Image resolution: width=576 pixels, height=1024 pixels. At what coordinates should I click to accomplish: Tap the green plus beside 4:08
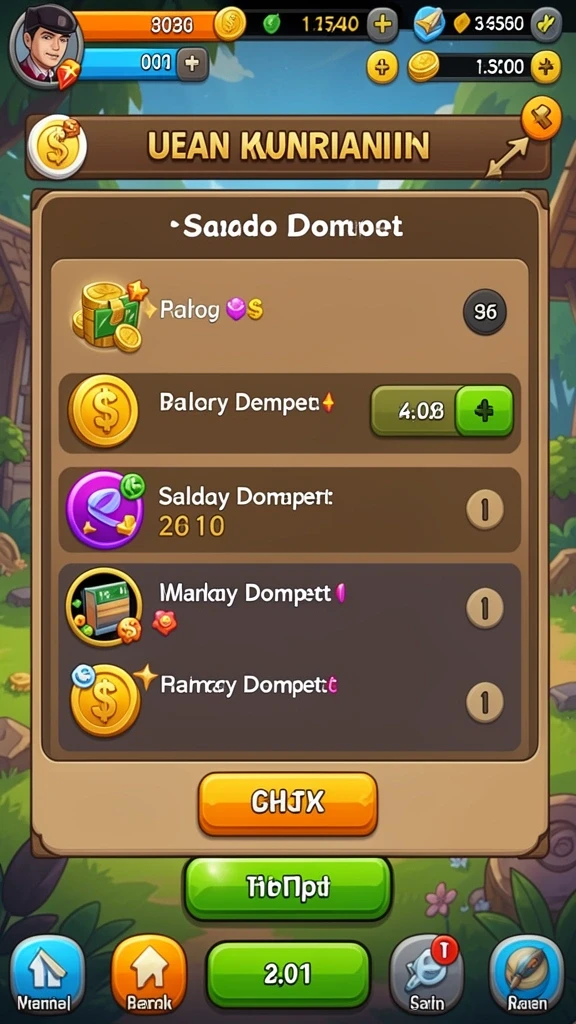[484, 411]
